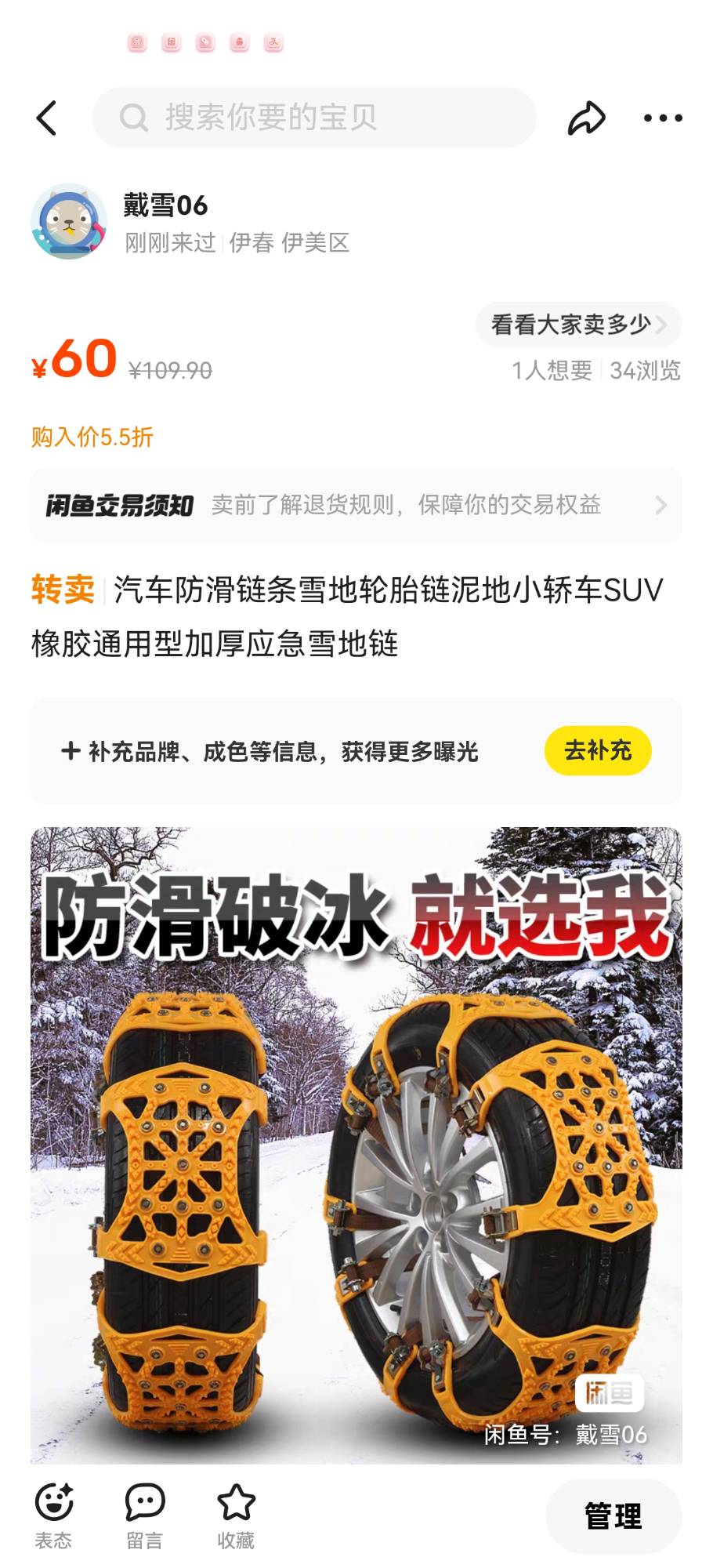Tap 看看大家卖多少 price comparison chip

pos(578,324)
